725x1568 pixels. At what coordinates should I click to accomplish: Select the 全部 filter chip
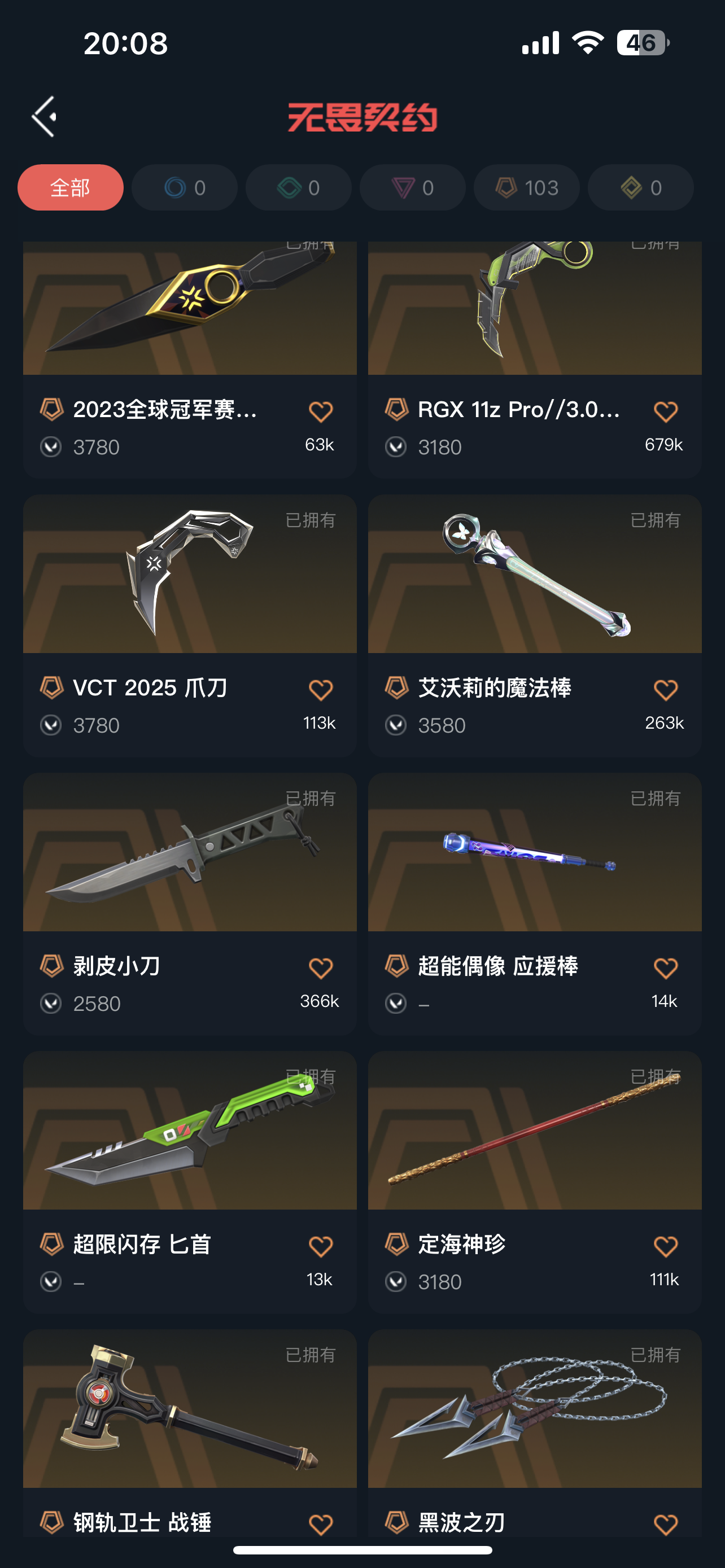coord(70,187)
